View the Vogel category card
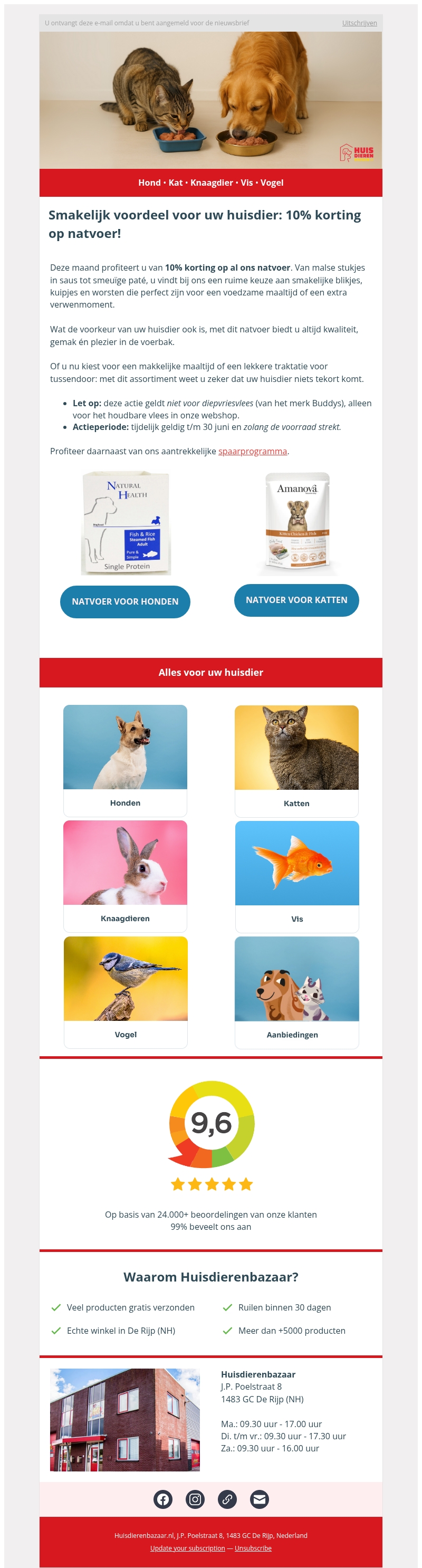The height and width of the screenshot is (1568, 422). click(126, 991)
